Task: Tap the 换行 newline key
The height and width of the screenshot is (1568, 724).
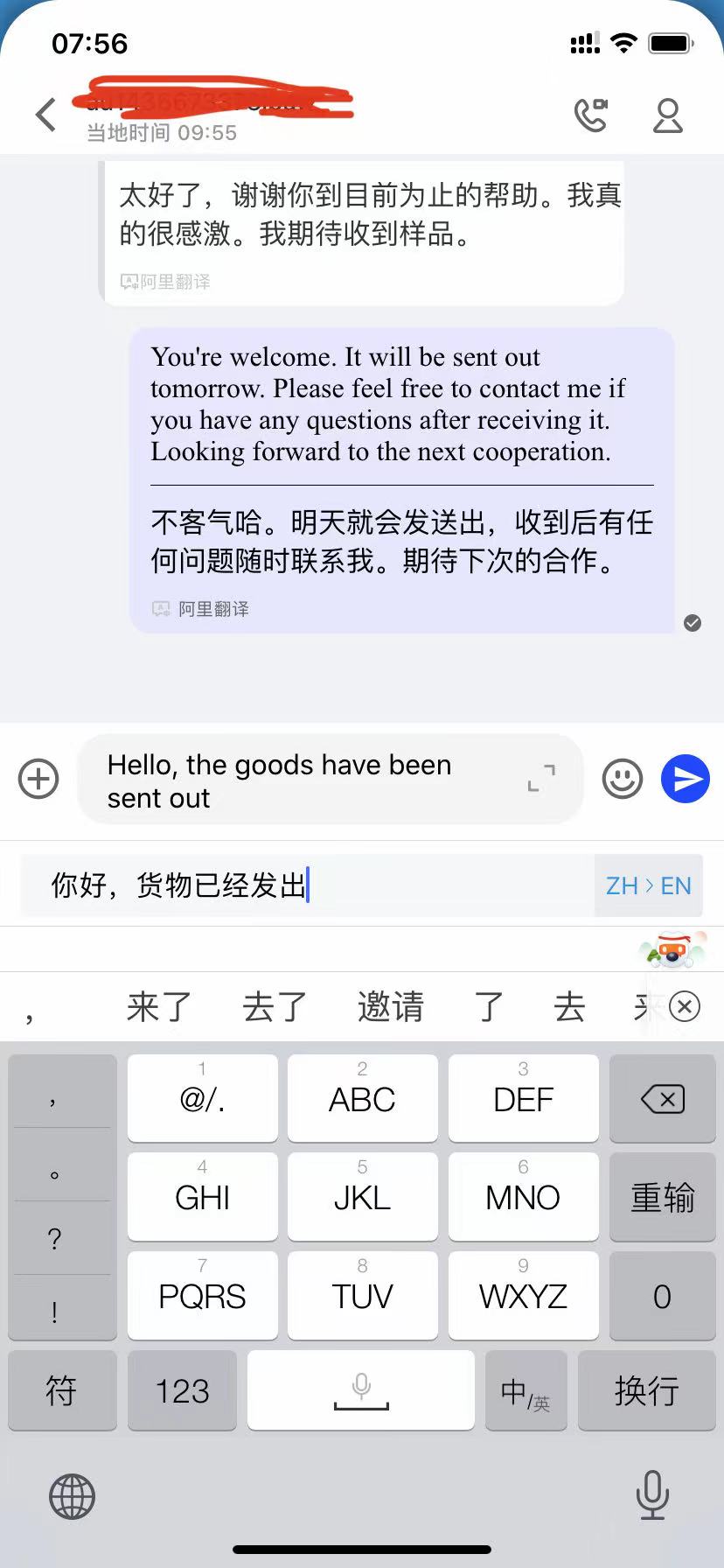Action: point(646,1390)
